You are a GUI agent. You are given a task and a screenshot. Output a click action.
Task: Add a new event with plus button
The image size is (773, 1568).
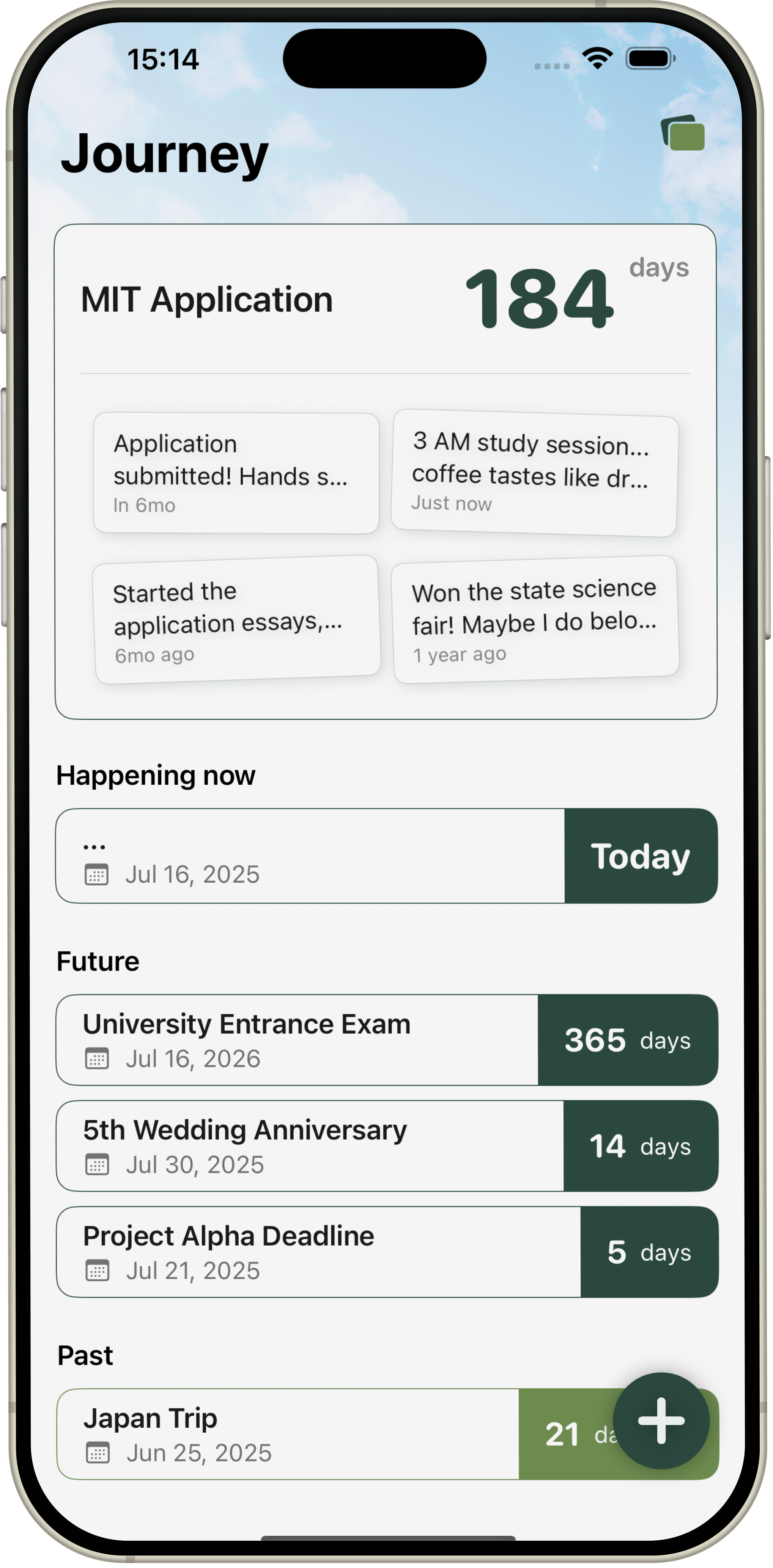coord(661,1421)
